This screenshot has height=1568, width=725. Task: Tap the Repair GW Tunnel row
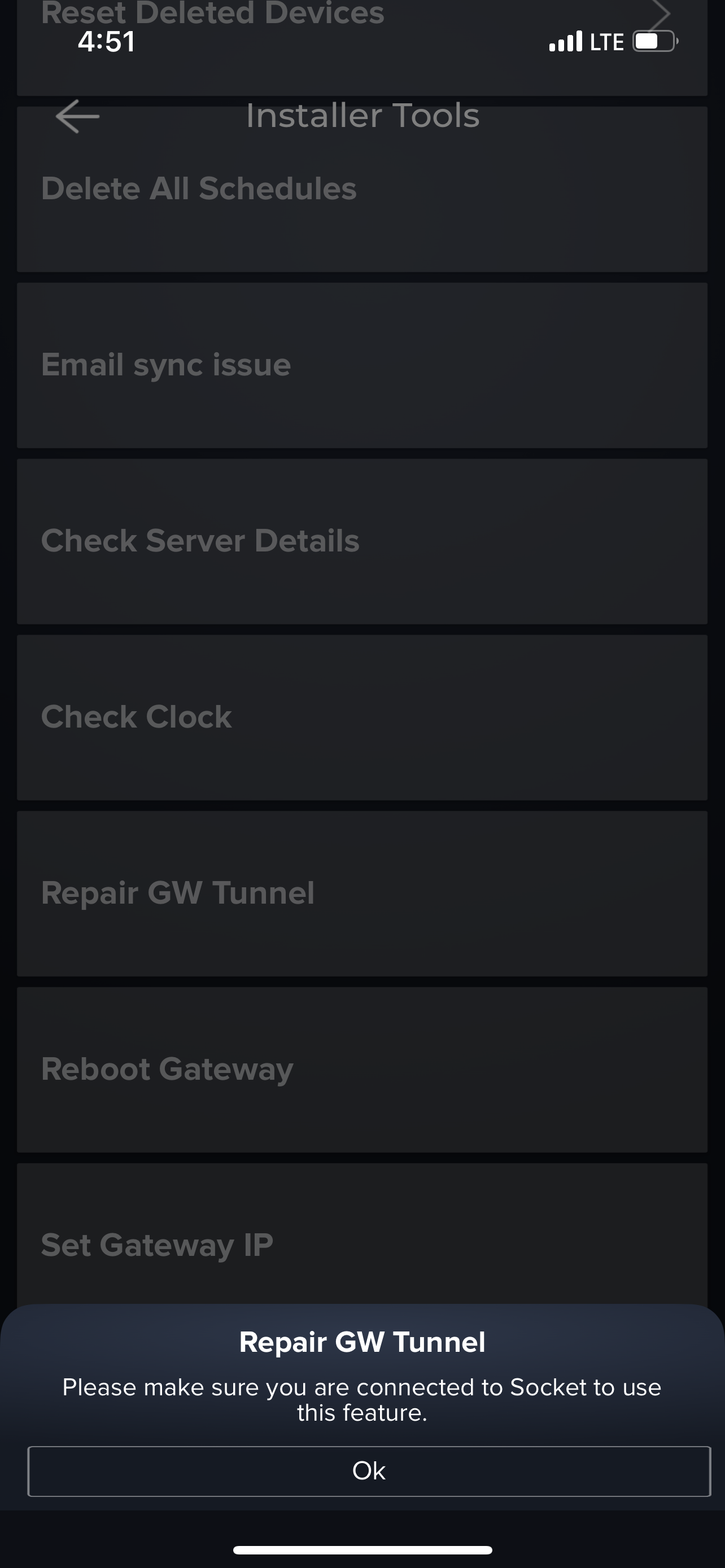tap(362, 893)
